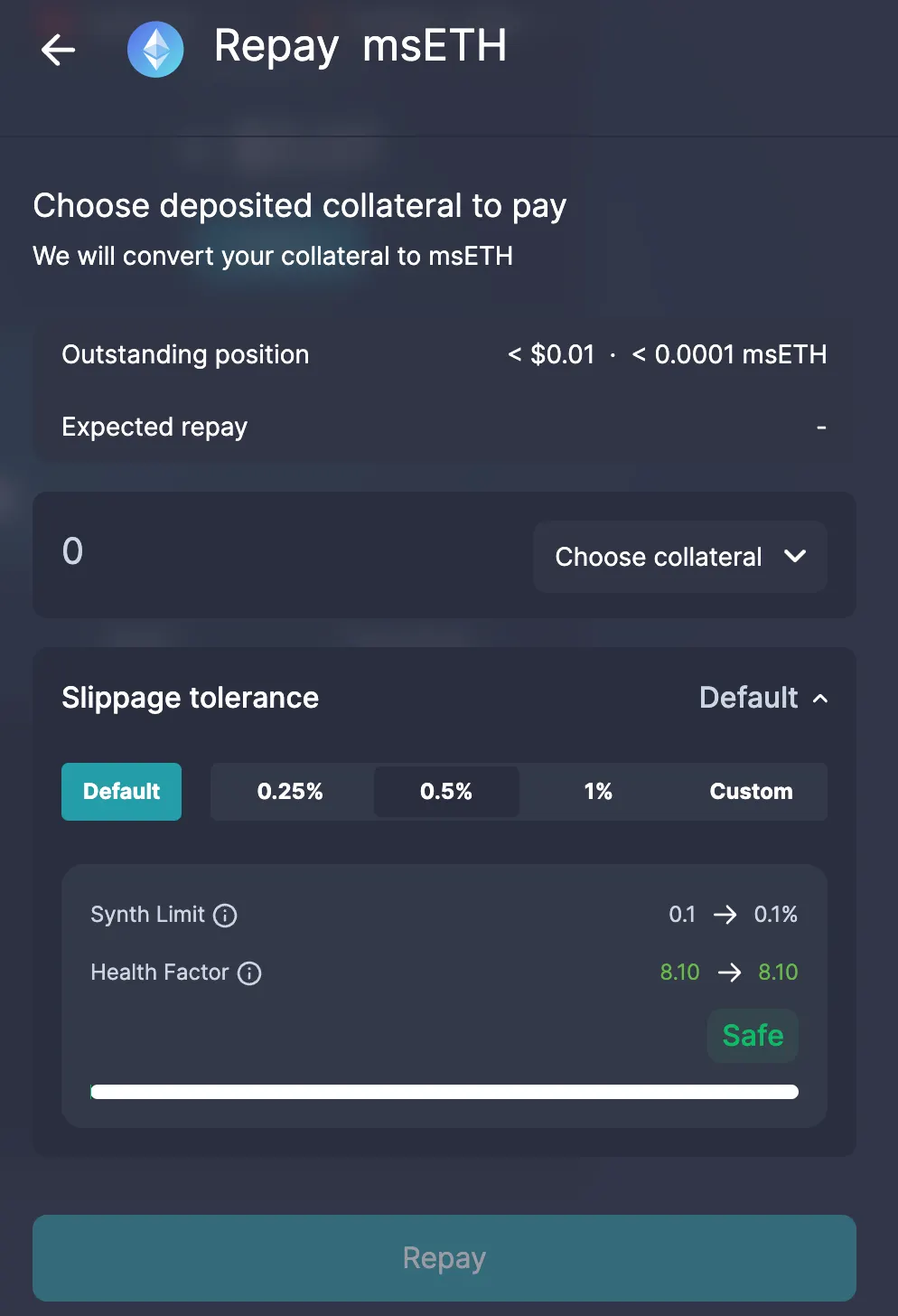
Task: Show info about Health Factor
Action: (x=249, y=973)
